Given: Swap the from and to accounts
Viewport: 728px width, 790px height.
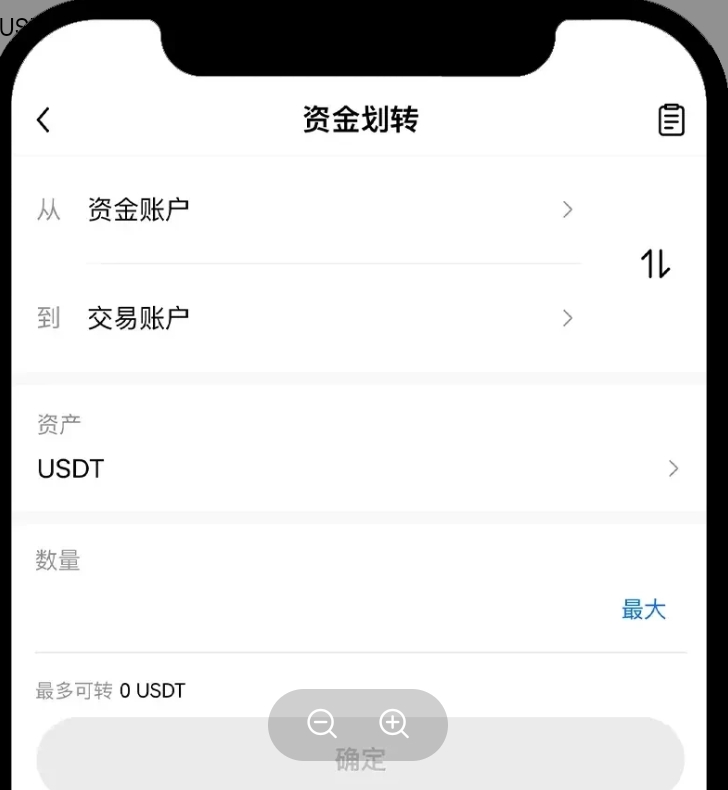Looking at the screenshot, I should (655, 264).
